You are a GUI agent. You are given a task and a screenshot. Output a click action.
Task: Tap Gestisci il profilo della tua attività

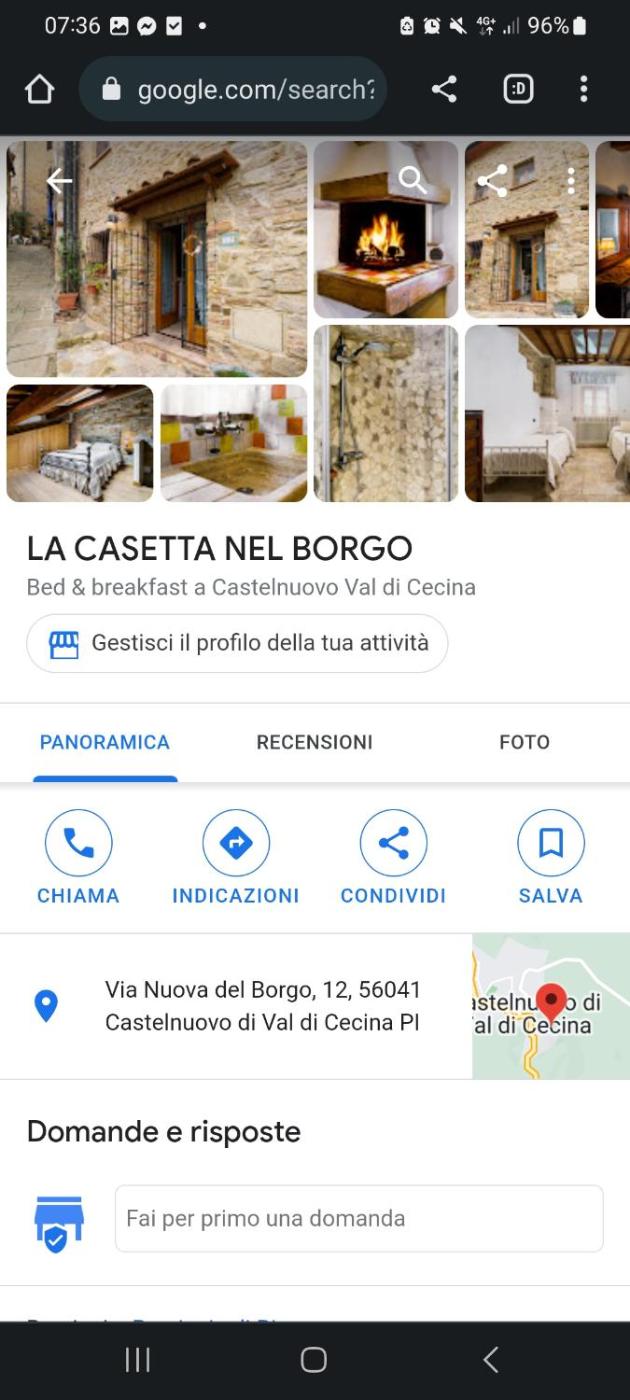point(237,643)
